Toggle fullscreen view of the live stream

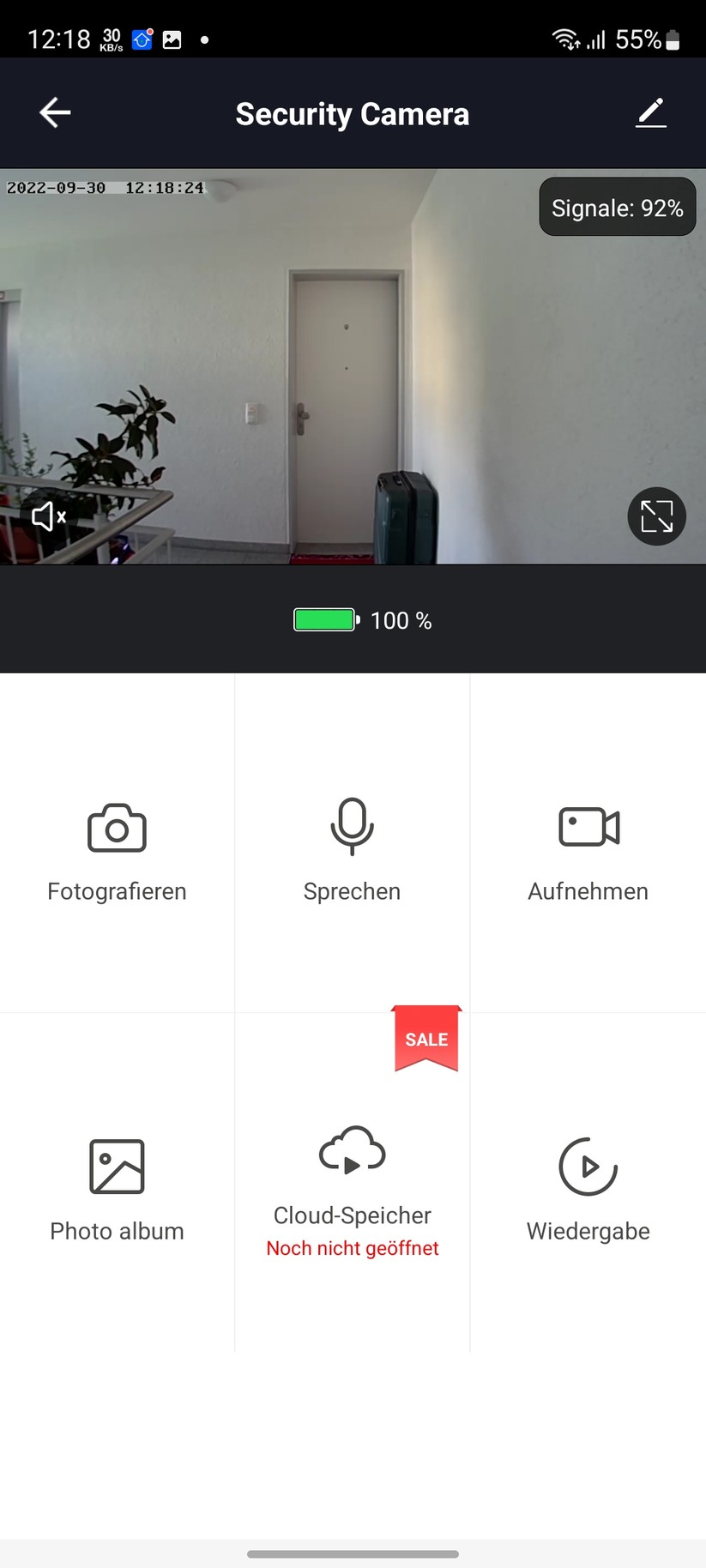[x=657, y=516]
